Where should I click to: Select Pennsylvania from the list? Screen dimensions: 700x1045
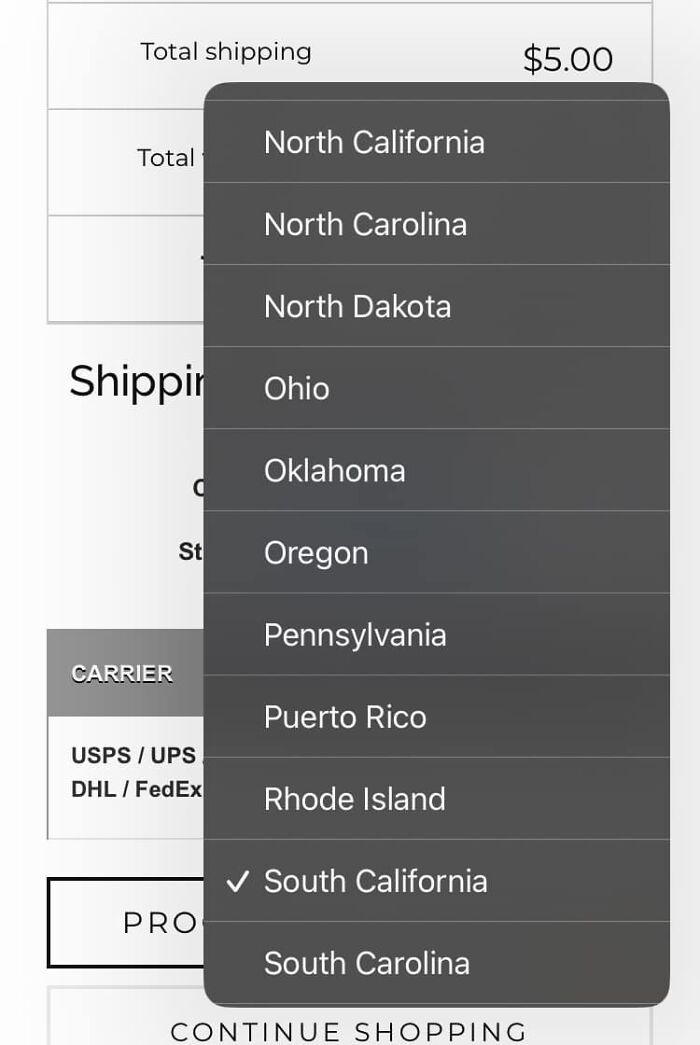tap(355, 634)
